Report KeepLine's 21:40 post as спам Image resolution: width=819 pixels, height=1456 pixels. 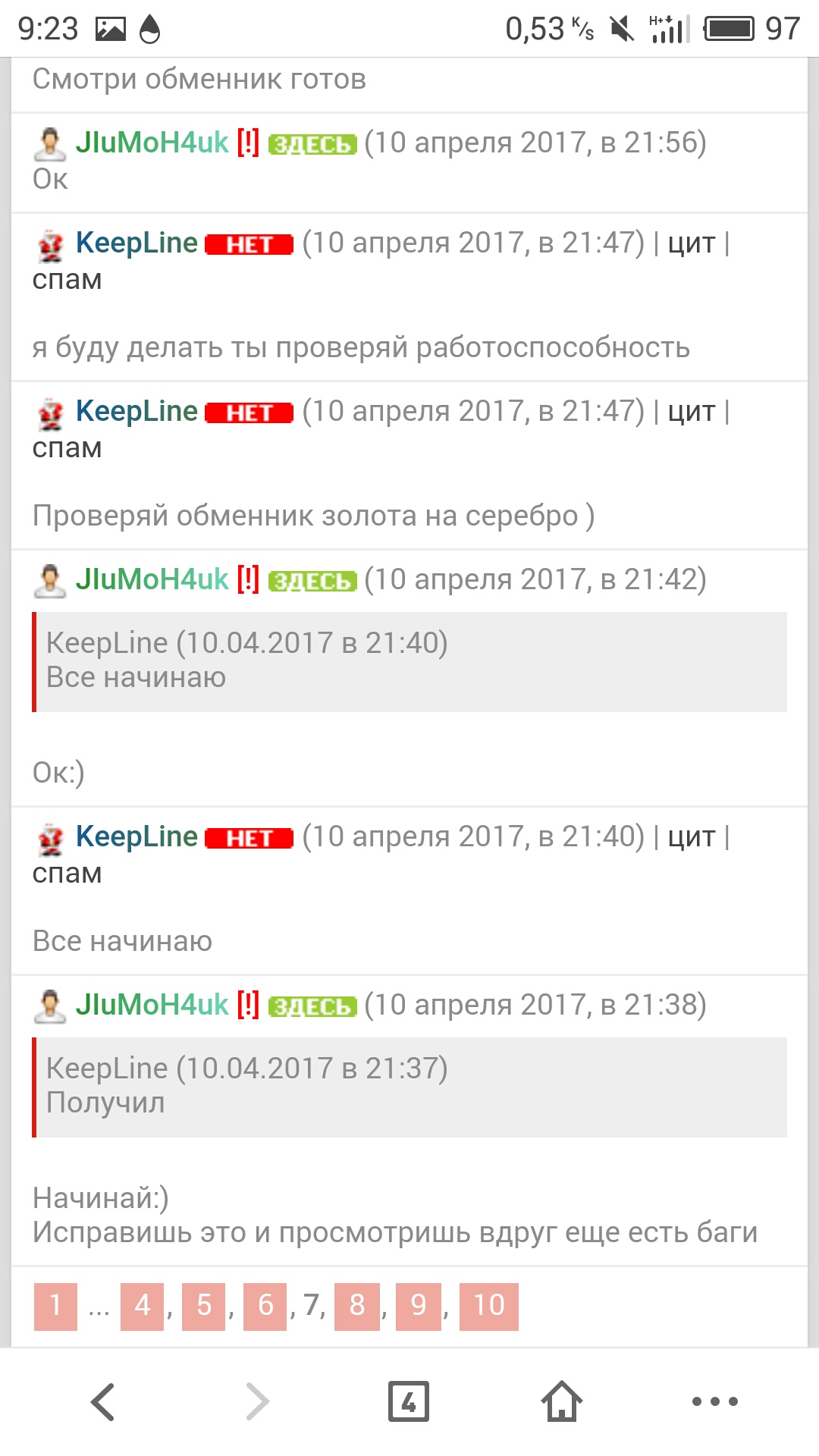point(67,874)
